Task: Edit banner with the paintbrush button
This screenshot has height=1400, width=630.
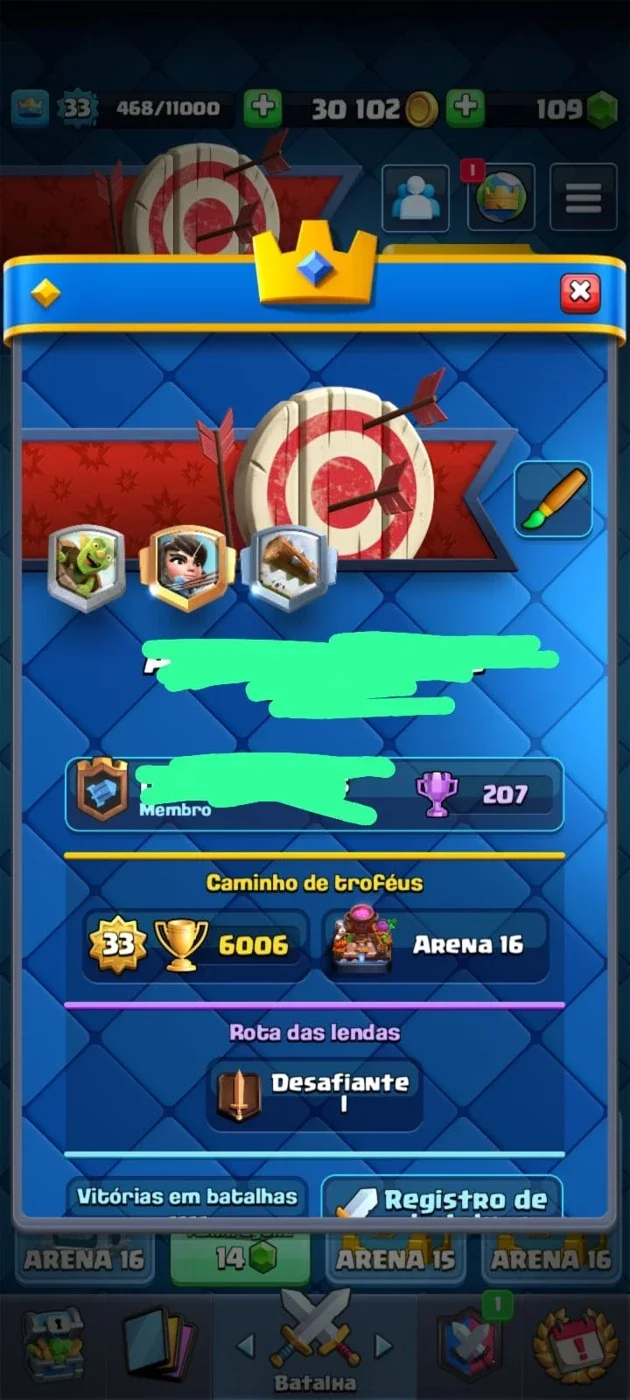Action: click(553, 499)
